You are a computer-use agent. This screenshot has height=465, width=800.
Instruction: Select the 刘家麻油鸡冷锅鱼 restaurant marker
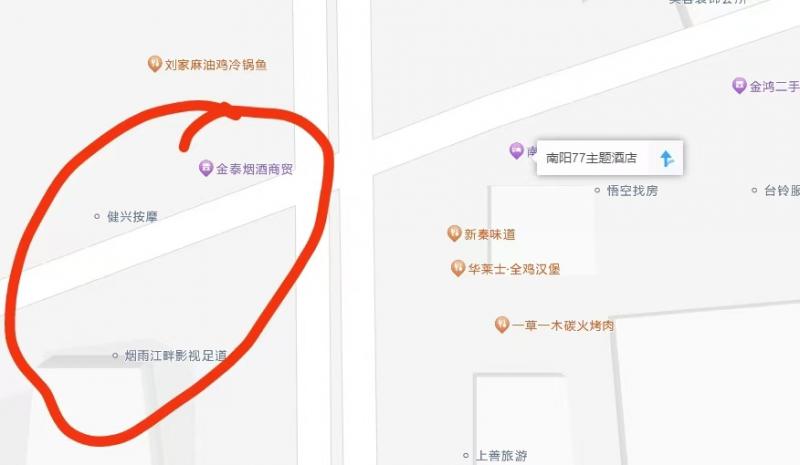click(155, 65)
